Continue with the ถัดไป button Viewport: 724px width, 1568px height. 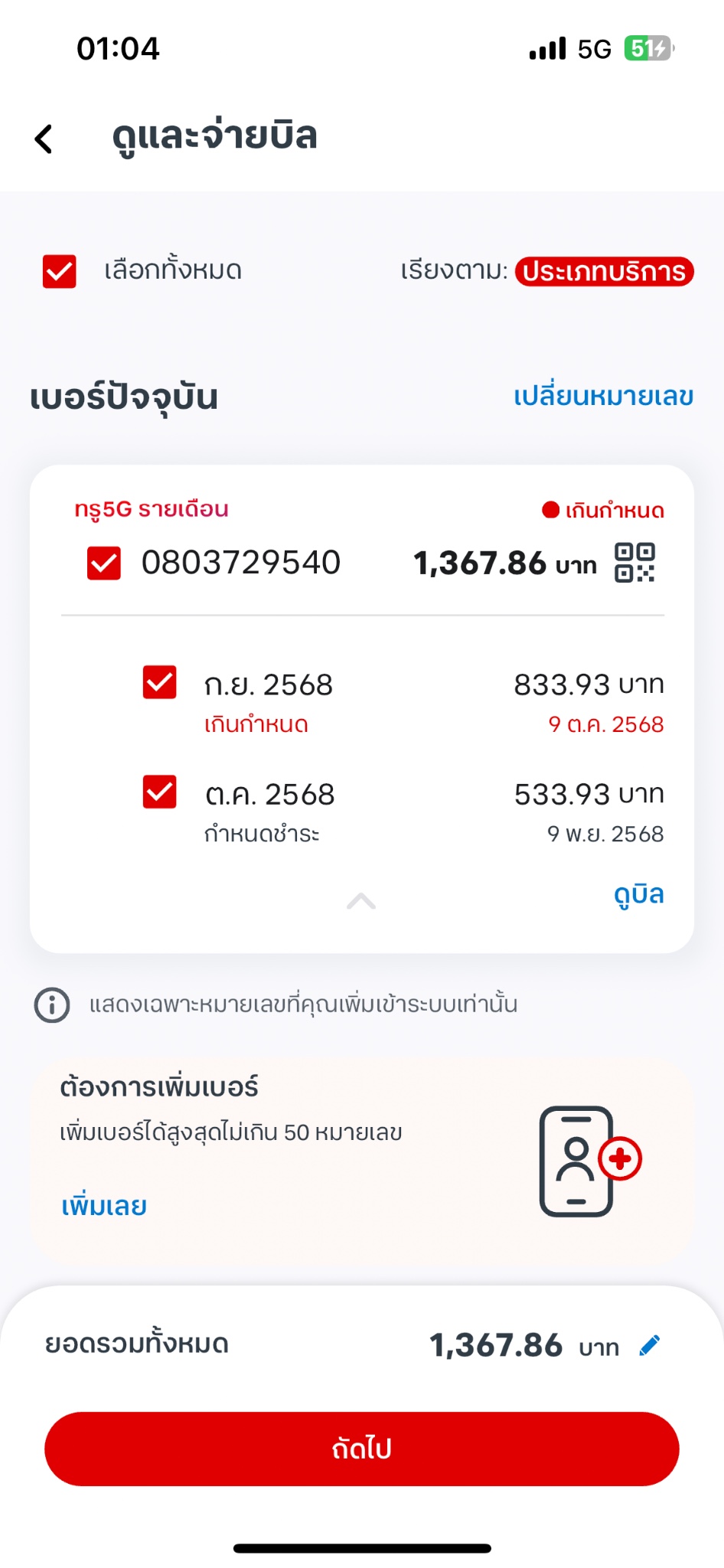point(362,1449)
